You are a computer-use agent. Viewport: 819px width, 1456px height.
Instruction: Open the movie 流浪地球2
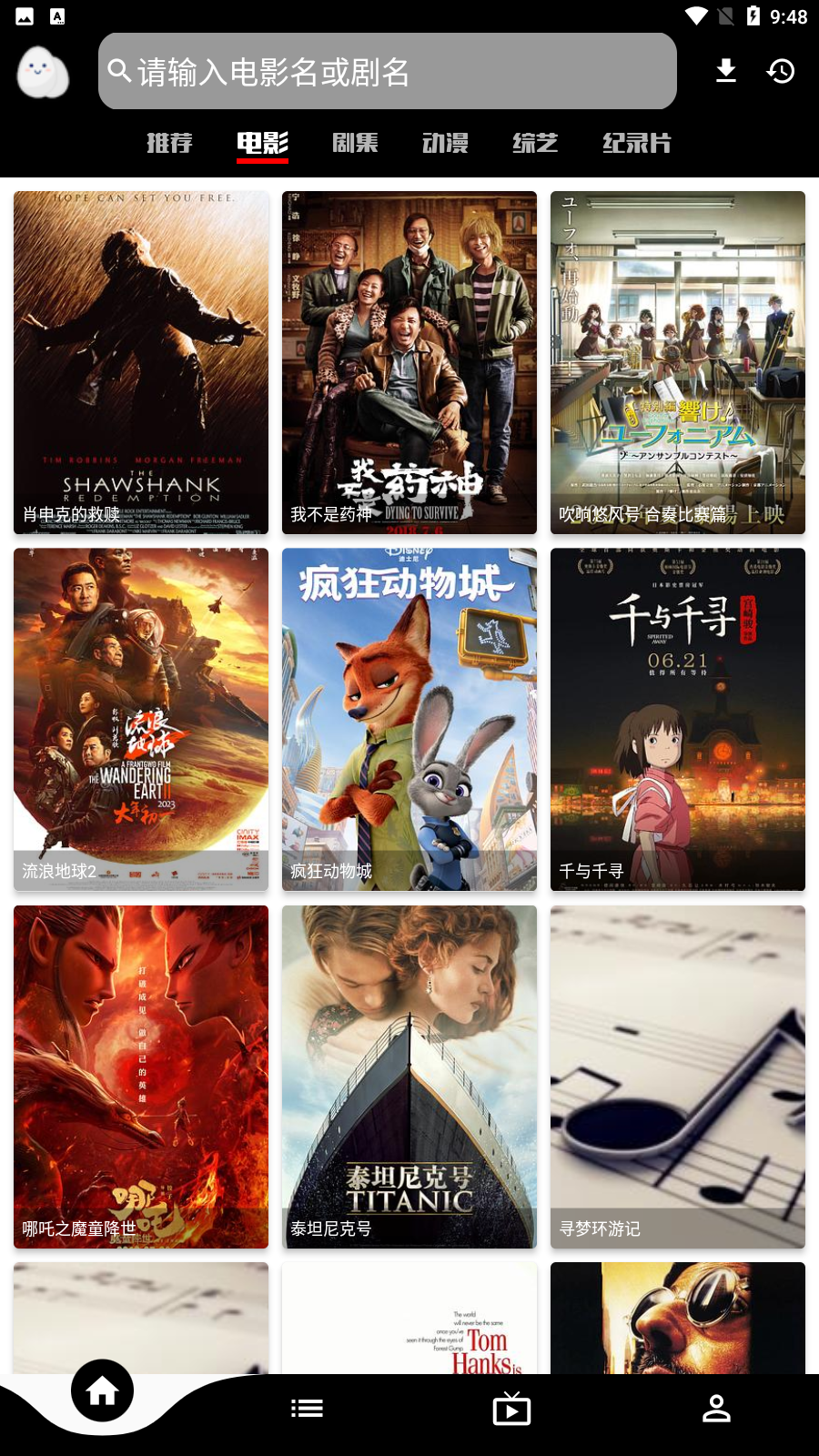pyautogui.click(x=141, y=719)
